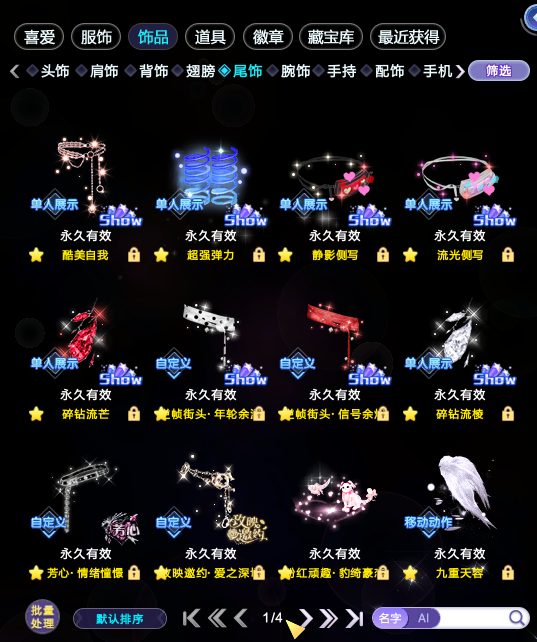537x642 pixels.
Task: Tap the 筛选 filter button
Action: pos(499,71)
